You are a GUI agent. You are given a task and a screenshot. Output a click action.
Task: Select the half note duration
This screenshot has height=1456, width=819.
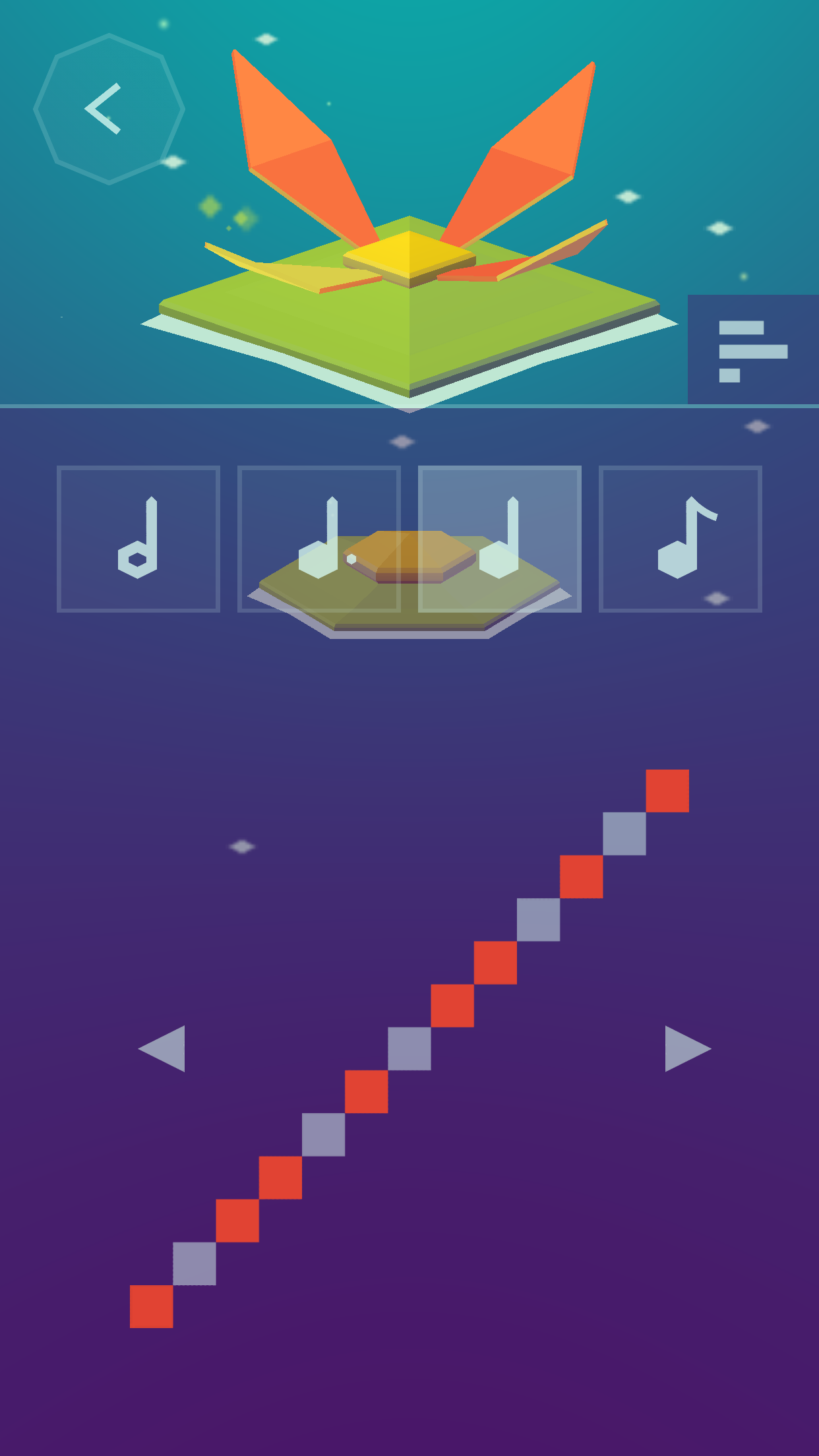pyautogui.click(x=138, y=539)
